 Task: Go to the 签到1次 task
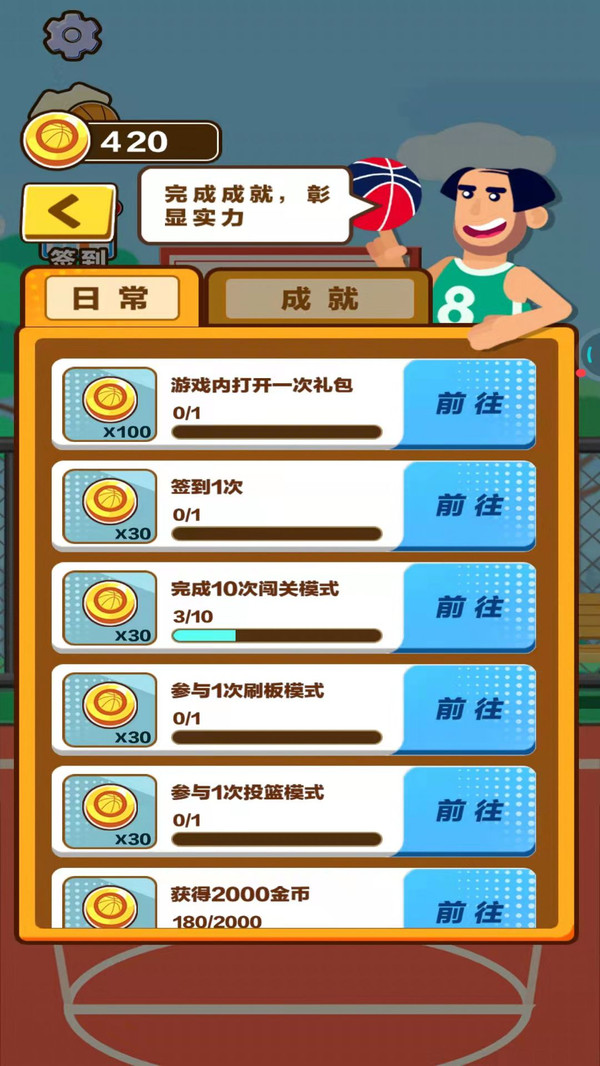pyautogui.click(x=469, y=506)
